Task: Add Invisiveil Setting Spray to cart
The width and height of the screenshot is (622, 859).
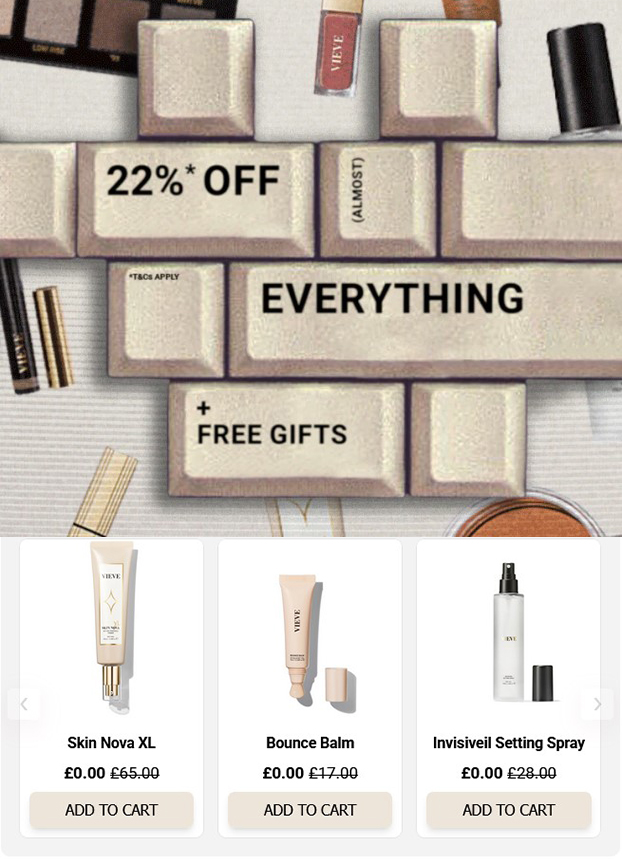Action: 508,810
